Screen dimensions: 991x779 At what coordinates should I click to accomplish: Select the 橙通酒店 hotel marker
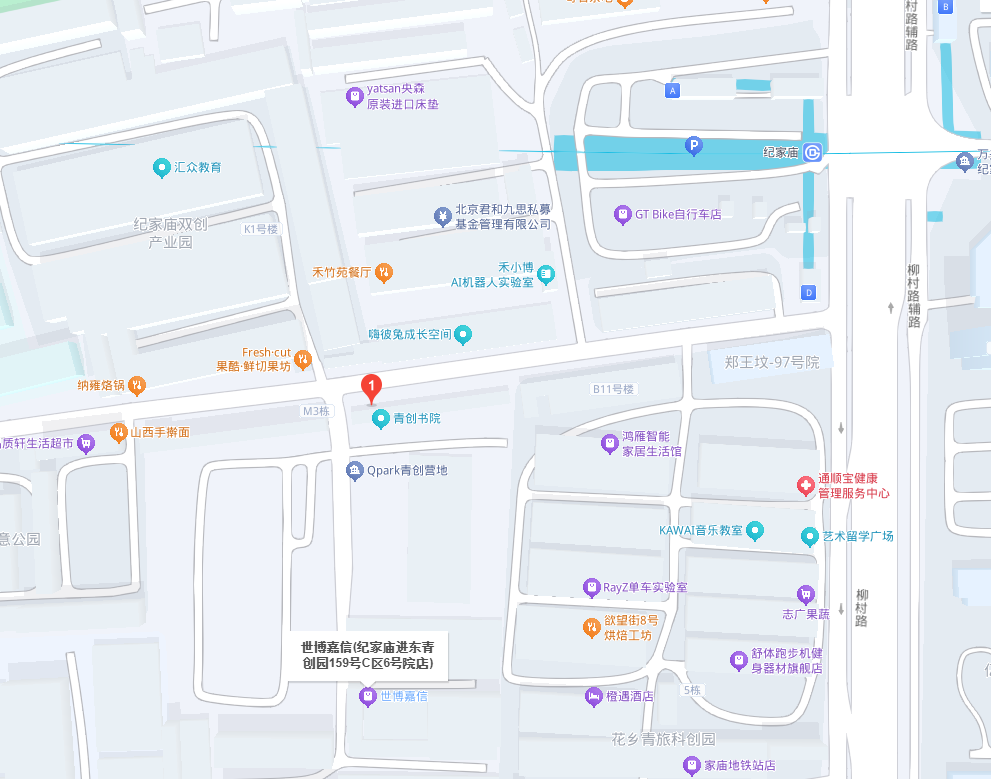[x=595, y=696]
